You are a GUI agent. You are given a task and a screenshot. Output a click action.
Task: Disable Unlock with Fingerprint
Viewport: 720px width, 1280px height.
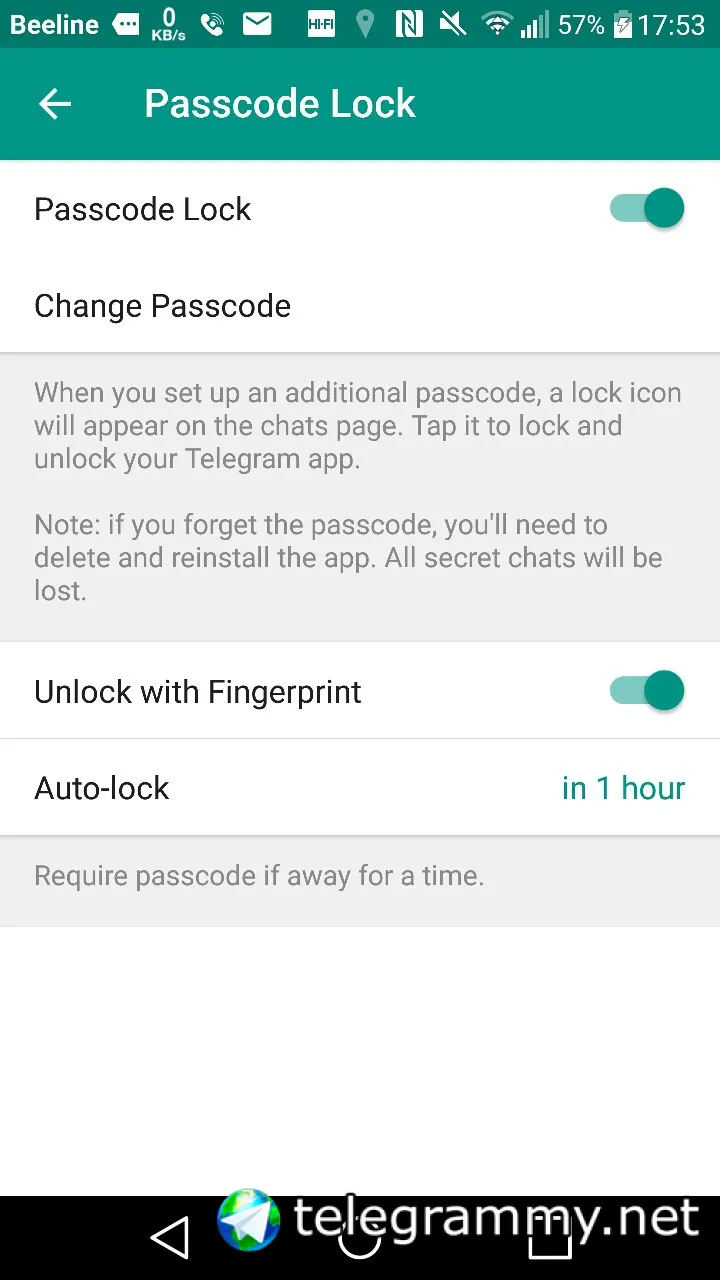647,691
